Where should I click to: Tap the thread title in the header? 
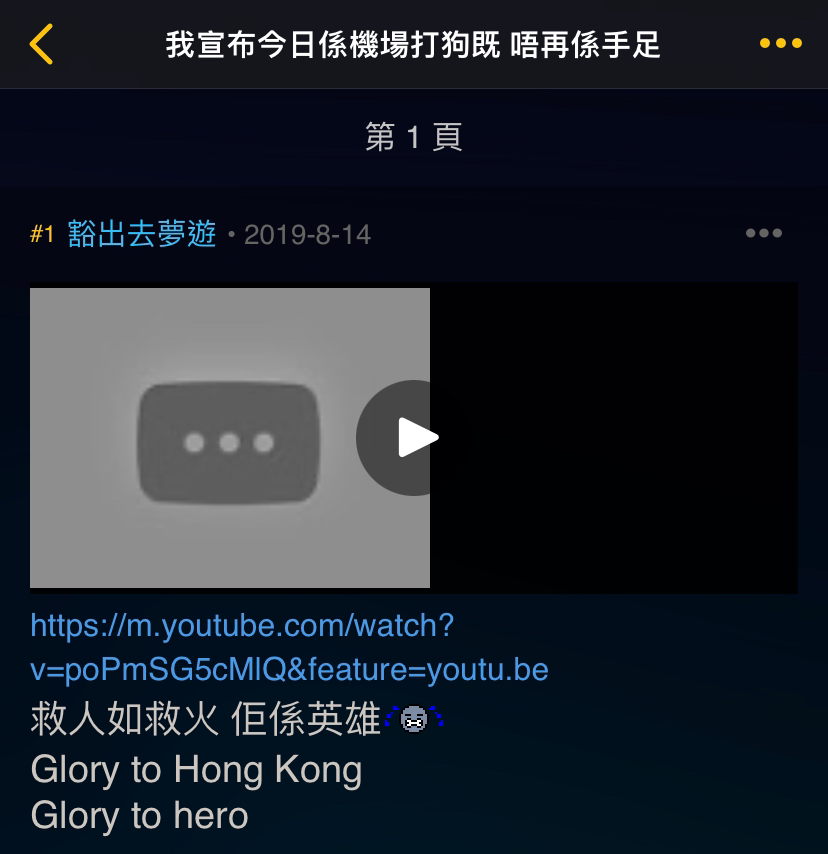coord(413,44)
